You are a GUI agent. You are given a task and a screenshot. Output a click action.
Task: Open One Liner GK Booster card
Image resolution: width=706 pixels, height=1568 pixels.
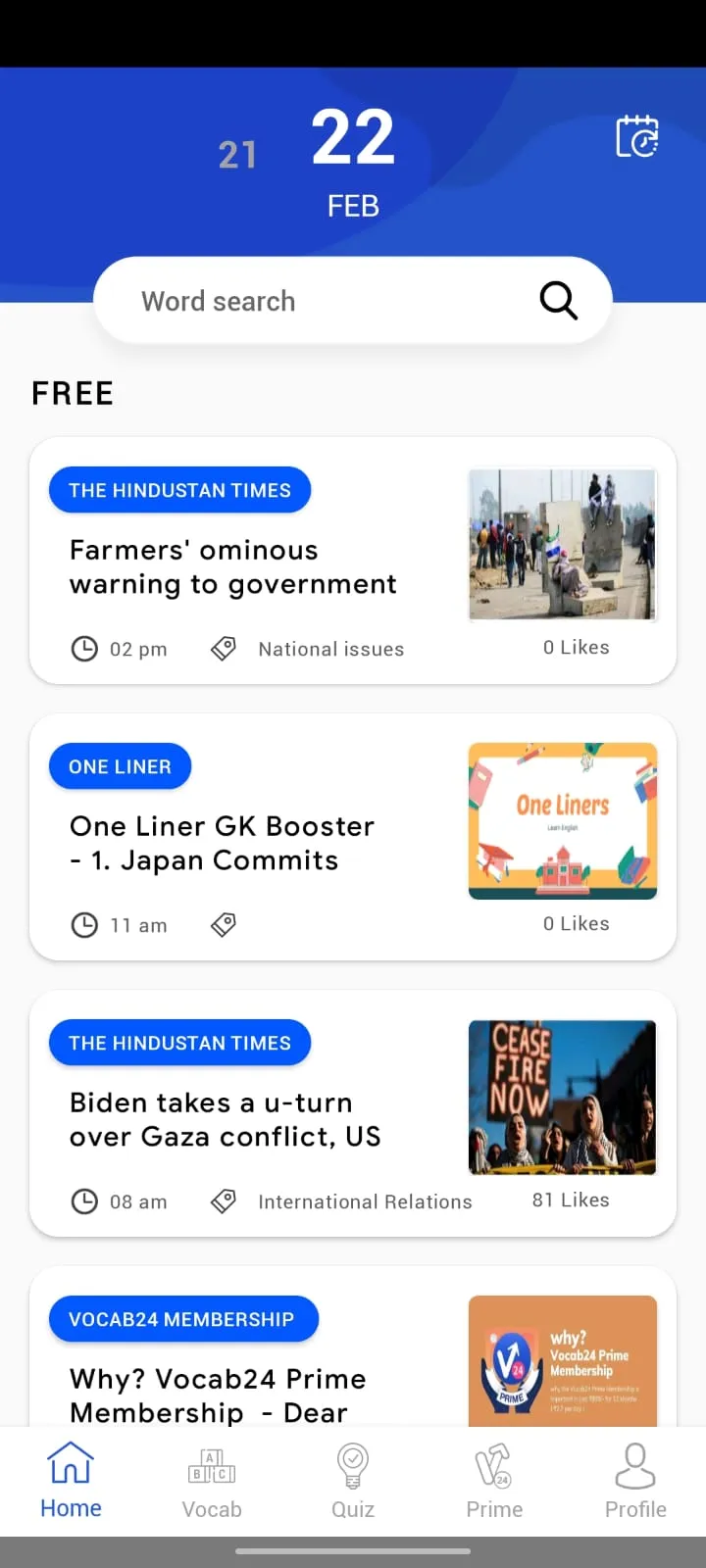223,843
